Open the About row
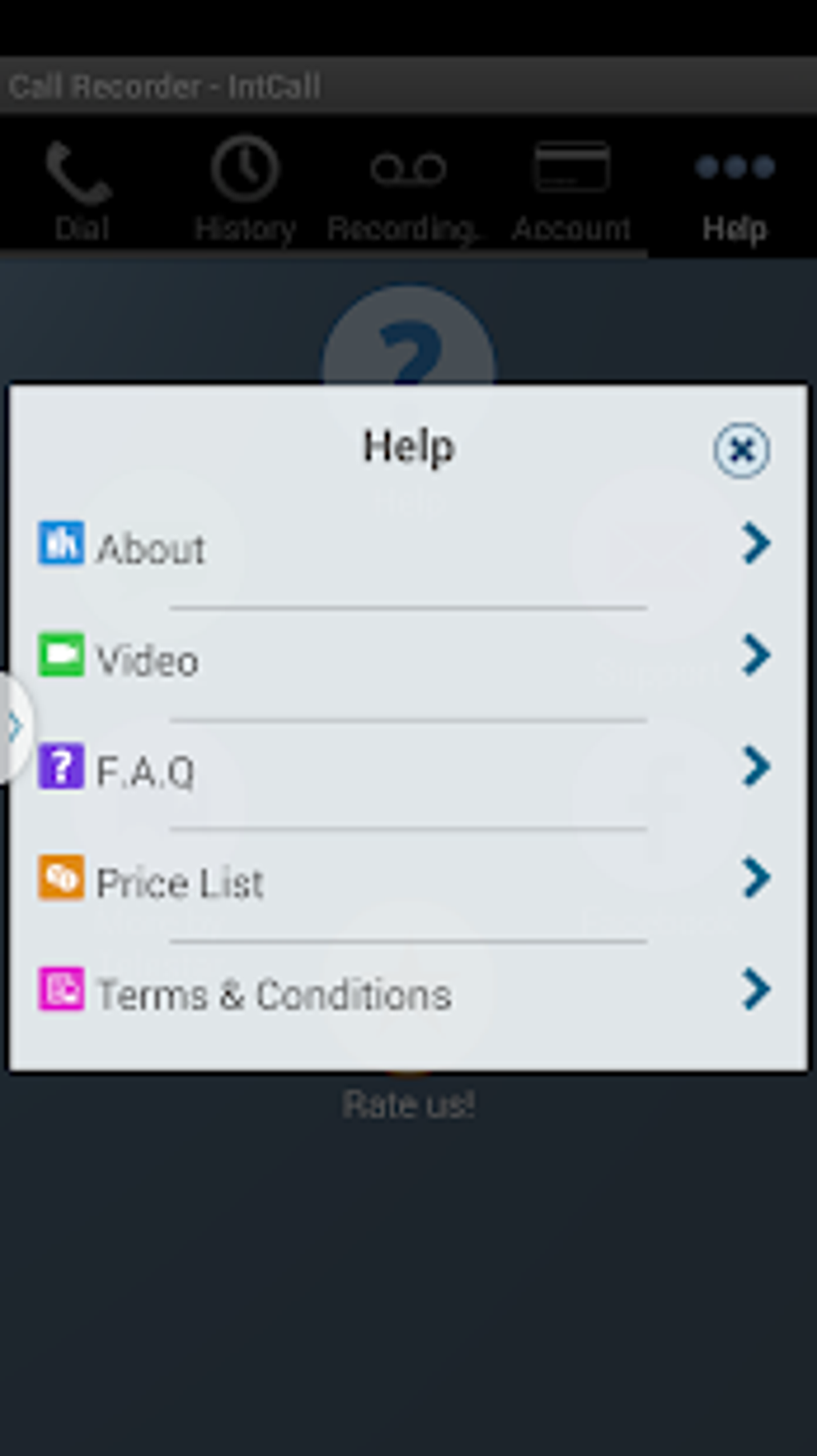817x1456 pixels. (x=408, y=547)
